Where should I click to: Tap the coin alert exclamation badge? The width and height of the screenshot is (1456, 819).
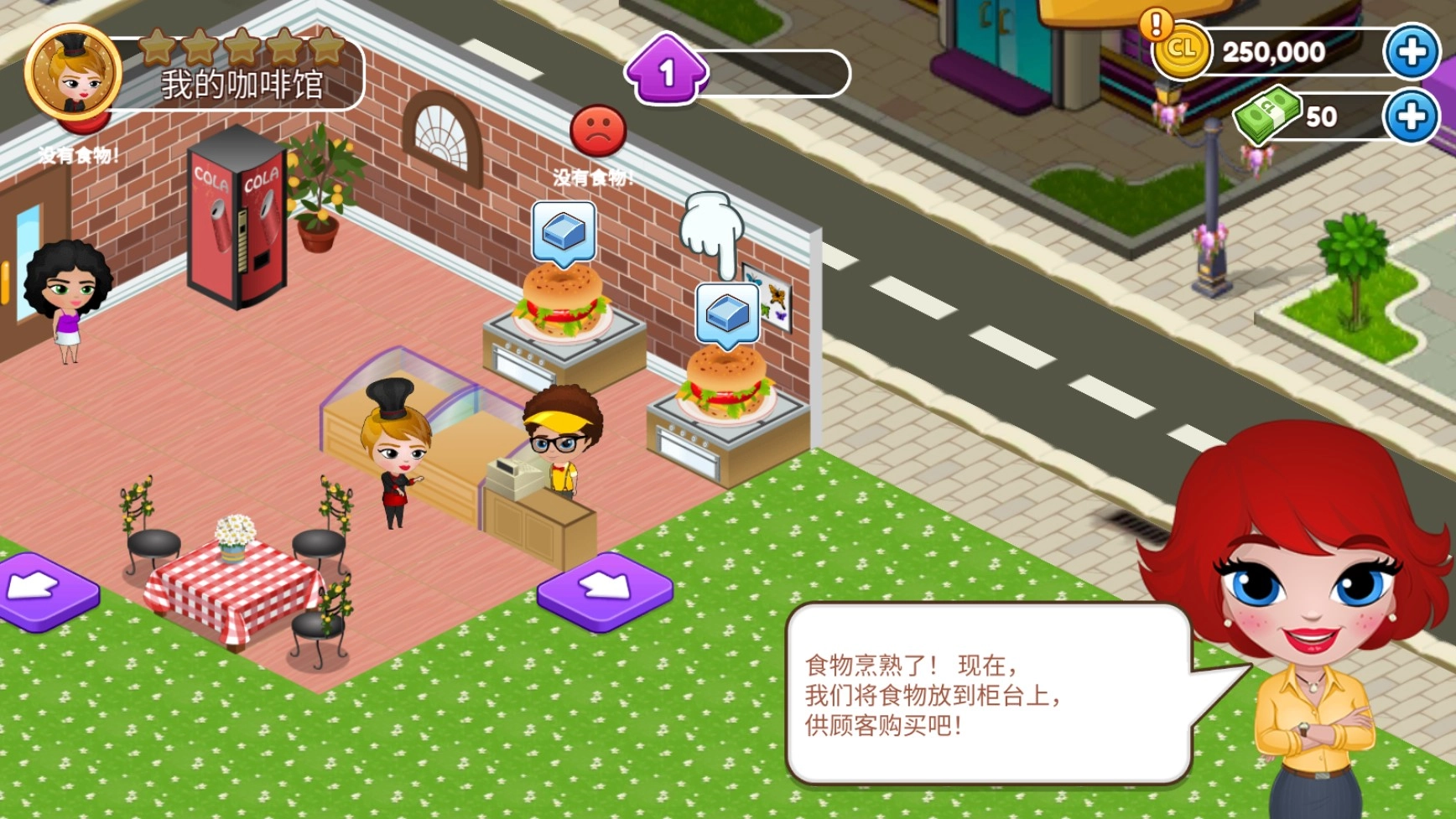point(1156,23)
